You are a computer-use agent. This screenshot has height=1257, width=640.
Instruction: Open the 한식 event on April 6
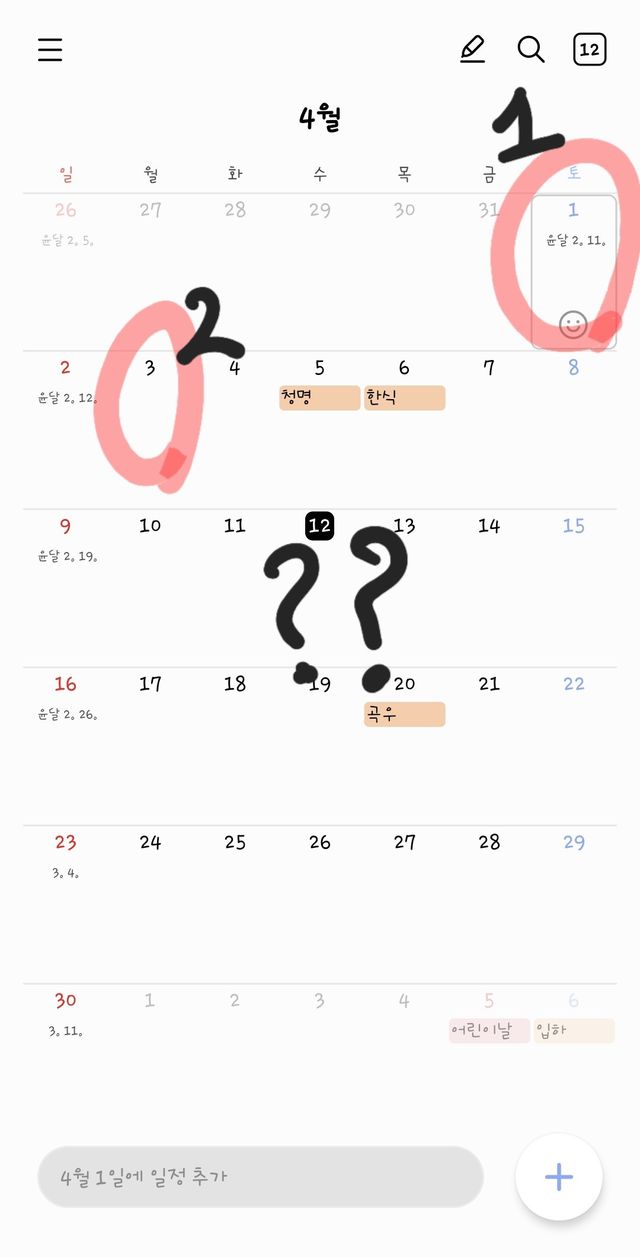click(x=404, y=397)
